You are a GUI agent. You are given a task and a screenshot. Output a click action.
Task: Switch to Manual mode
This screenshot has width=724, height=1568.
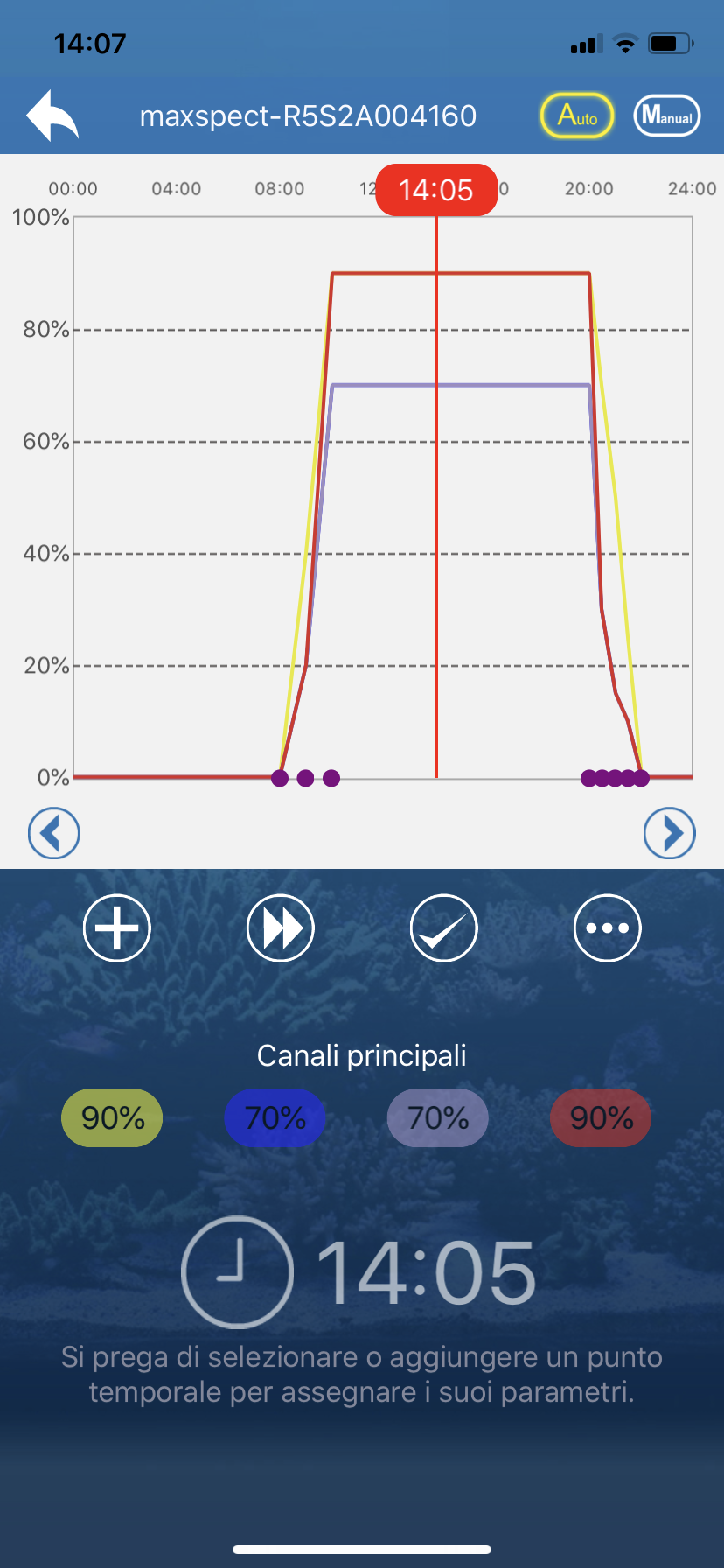pyautogui.click(x=667, y=115)
